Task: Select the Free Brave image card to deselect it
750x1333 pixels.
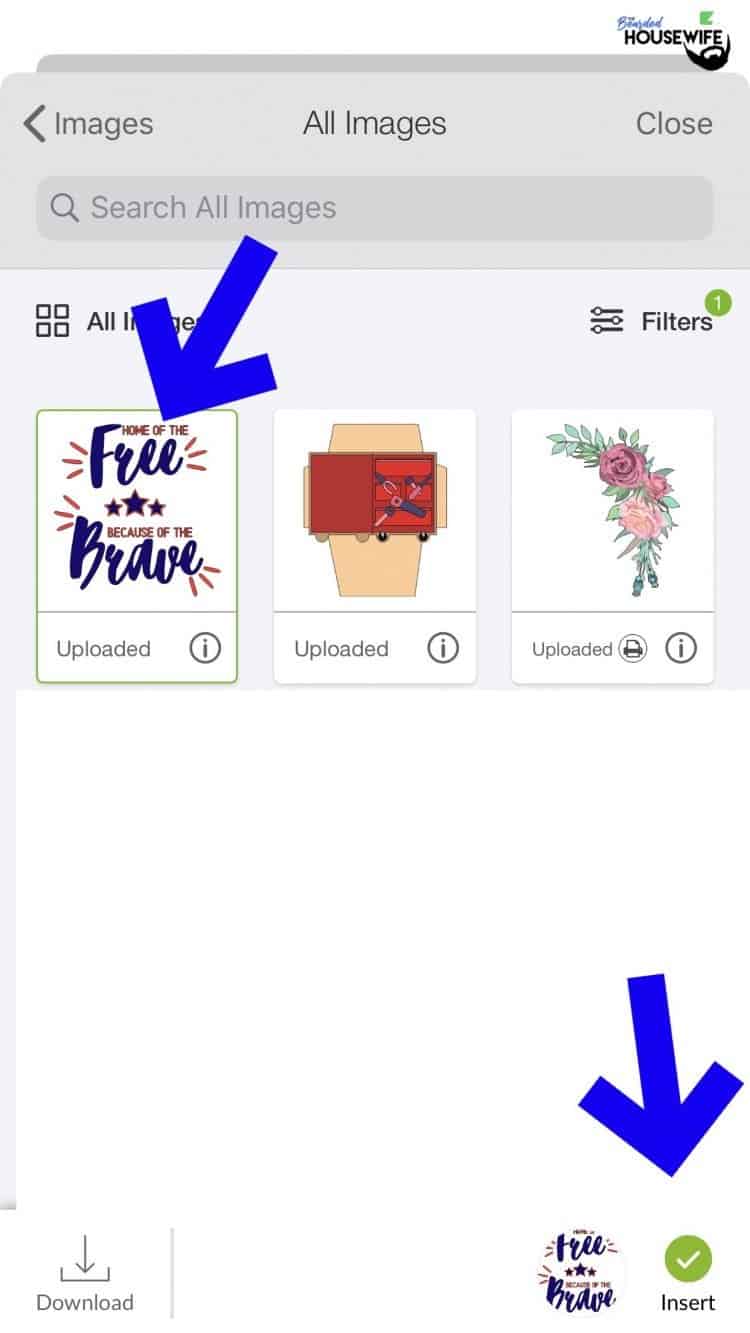Action: point(137,510)
